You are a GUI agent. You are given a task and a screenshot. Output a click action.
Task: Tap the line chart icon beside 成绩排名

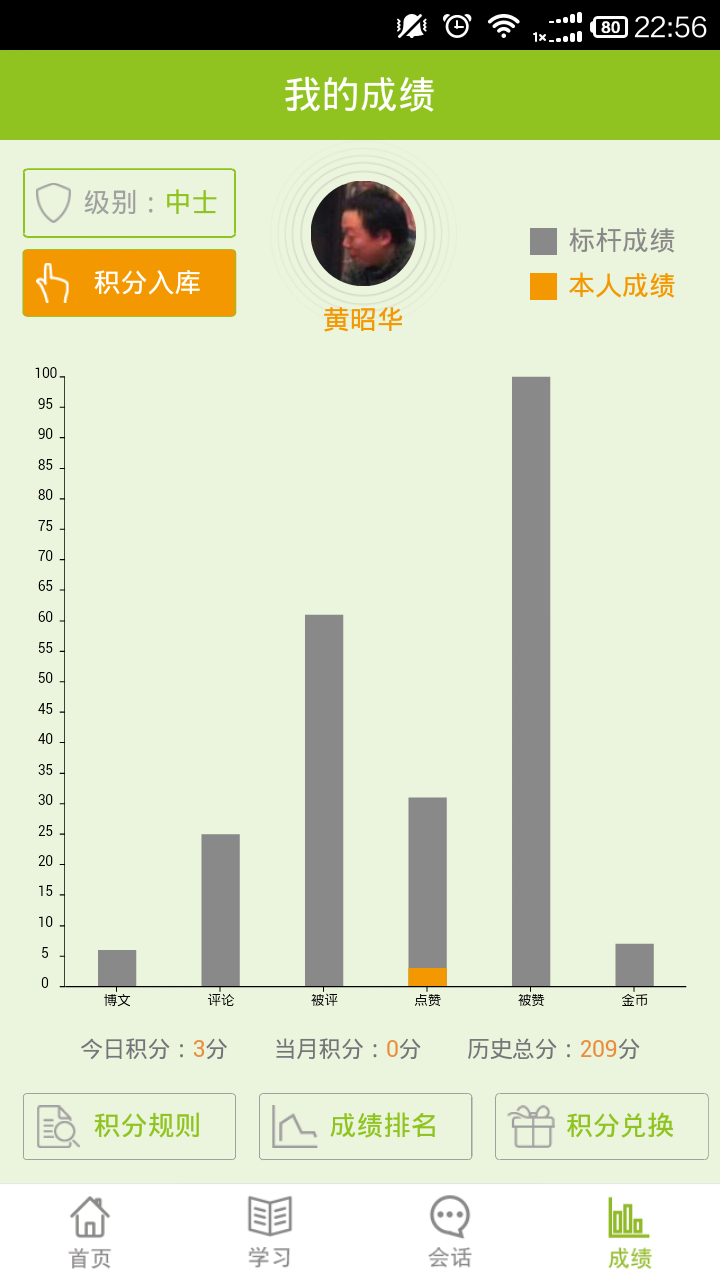(x=291, y=1126)
